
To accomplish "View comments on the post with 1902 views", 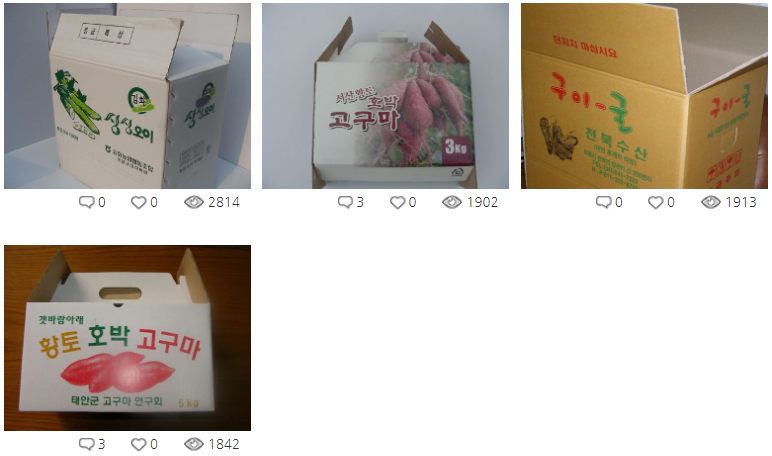I will (345, 202).
